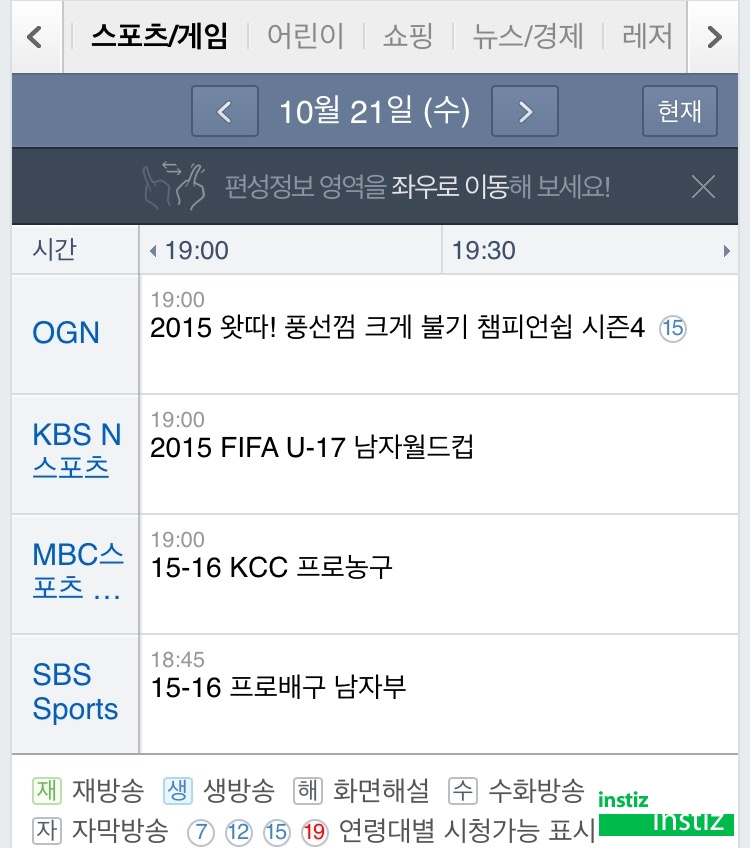The image size is (750, 848).
Task: Go to the previous day's schedule
Action: pos(224,111)
